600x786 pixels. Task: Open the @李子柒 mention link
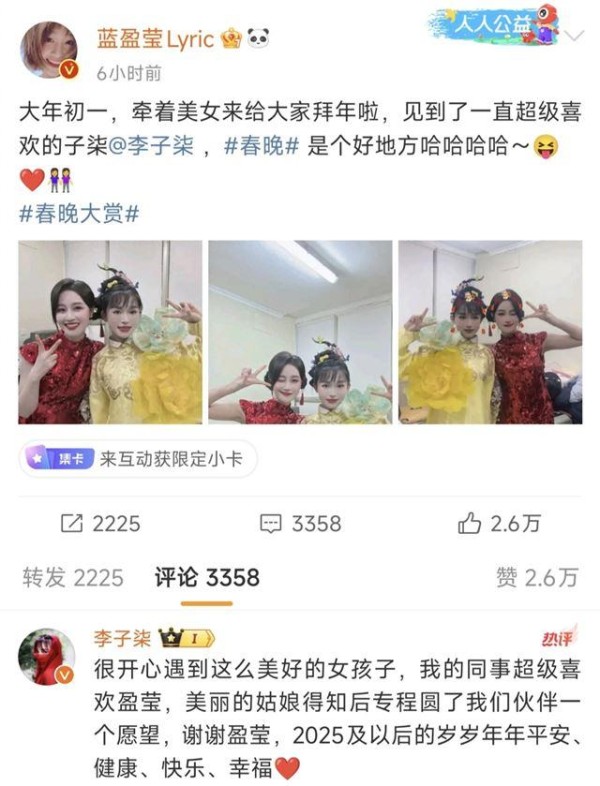pyautogui.click(x=142, y=148)
